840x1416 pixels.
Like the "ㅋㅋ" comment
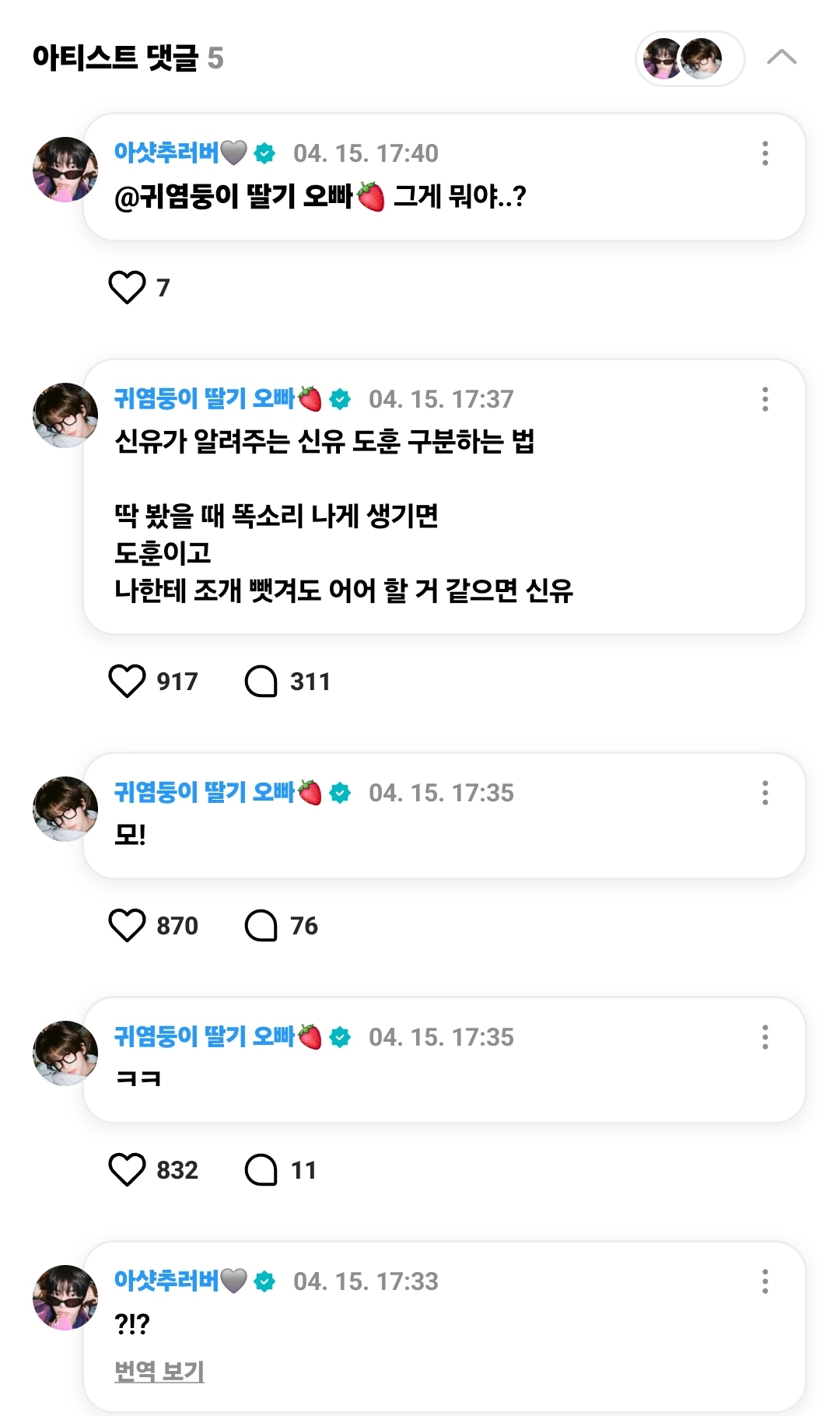tap(127, 1169)
